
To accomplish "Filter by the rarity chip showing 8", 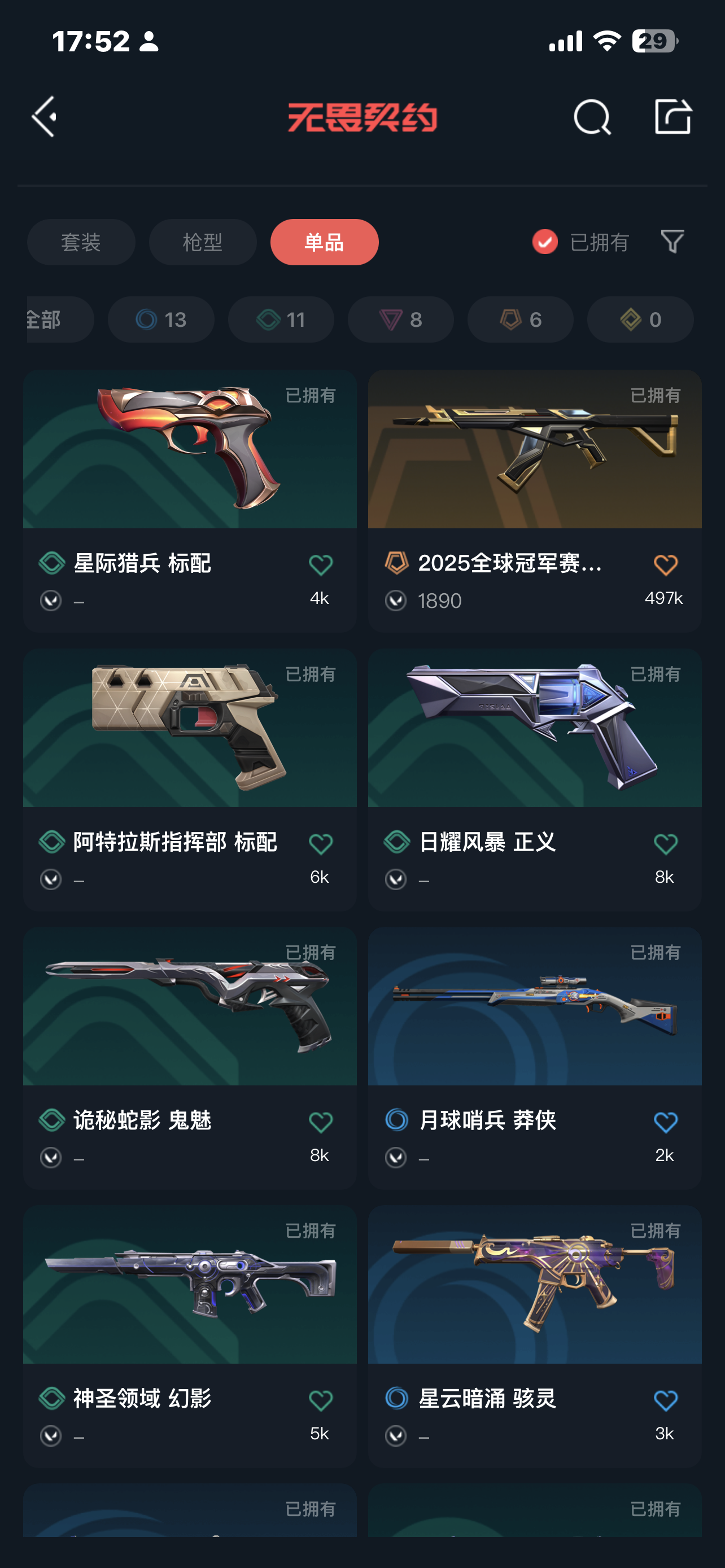I will point(400,319).
